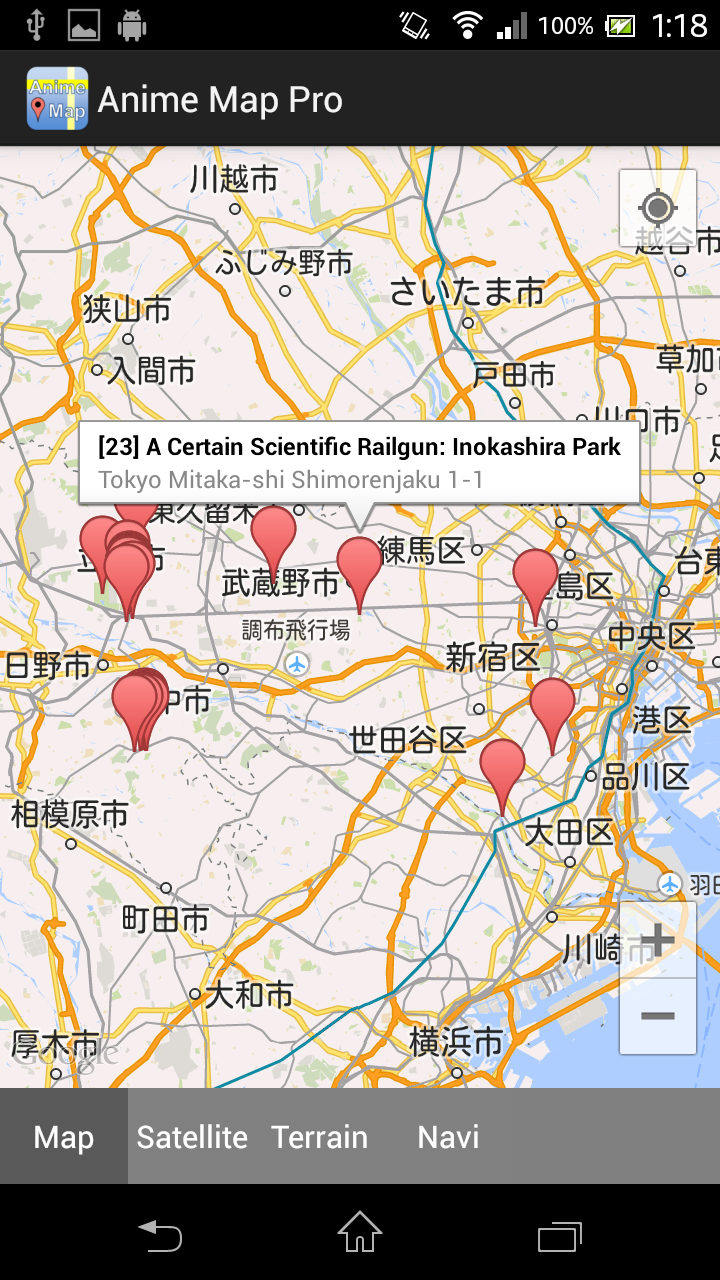The width and height of the screenshot is (720, 1280).
Task: Tap the red pin near 大田区
Action: pyautogui.click(x=502, y=766)
